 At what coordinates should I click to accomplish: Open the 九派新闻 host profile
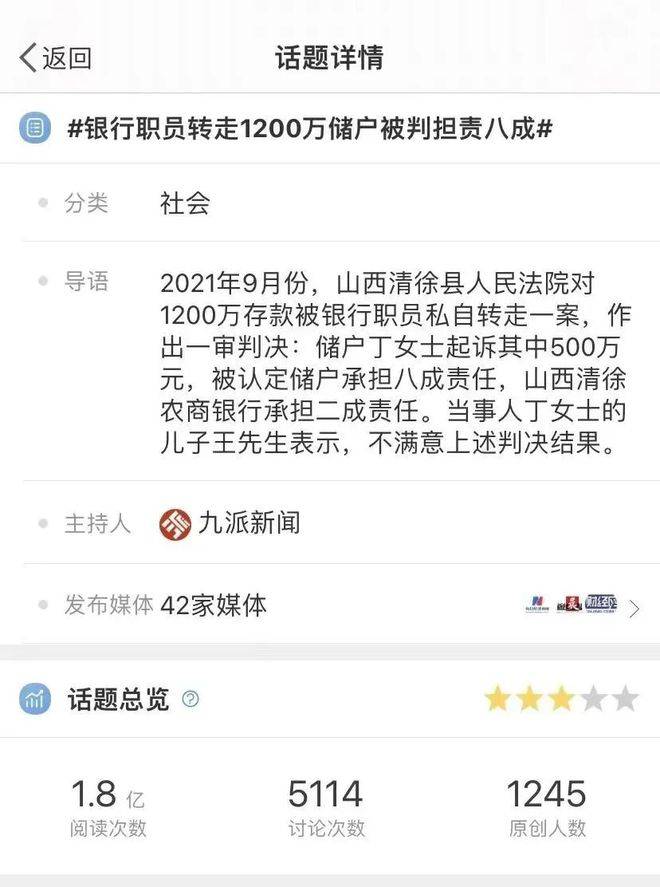(x=230, y=522)
